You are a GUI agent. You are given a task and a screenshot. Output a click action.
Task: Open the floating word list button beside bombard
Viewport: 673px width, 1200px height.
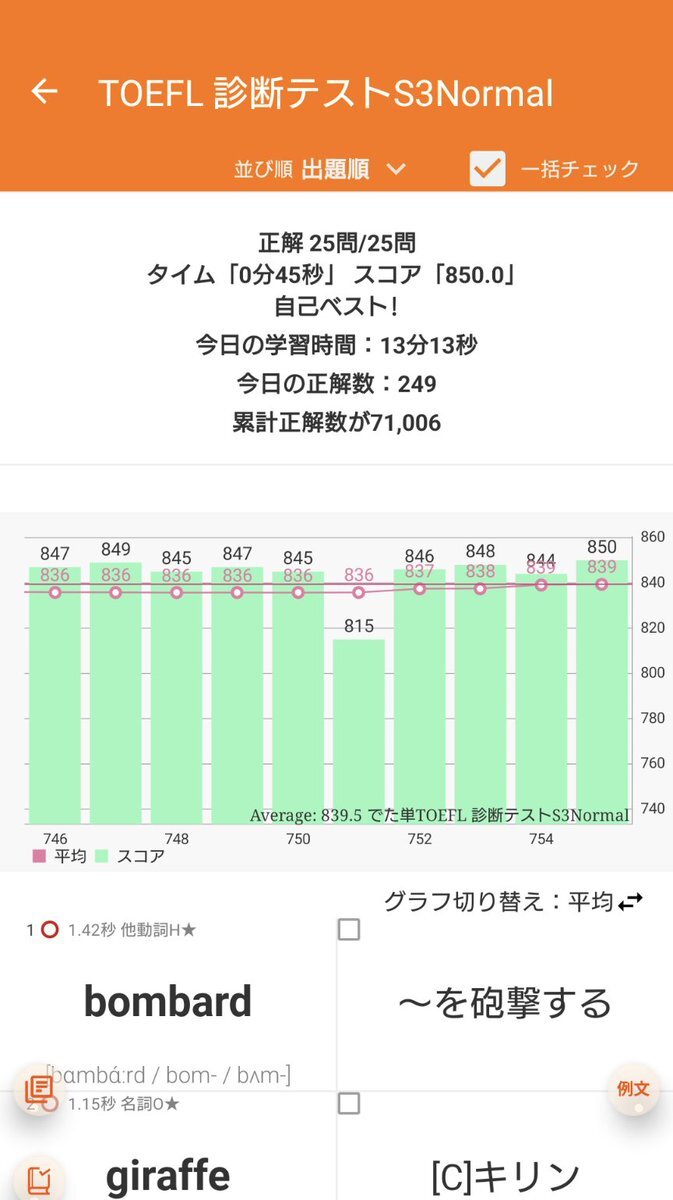click(39, 1089)
